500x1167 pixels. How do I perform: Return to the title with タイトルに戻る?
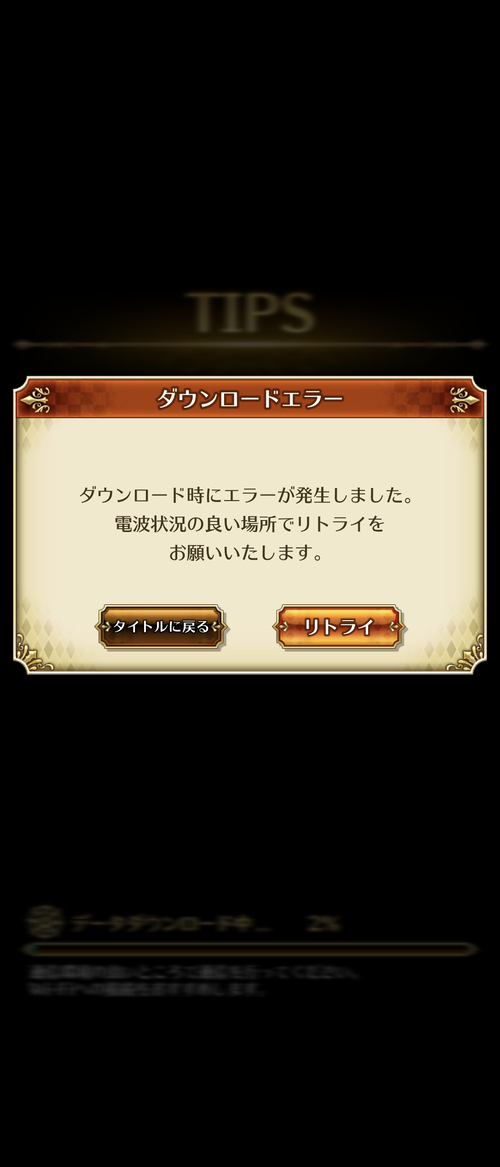[x=161, y=627]
